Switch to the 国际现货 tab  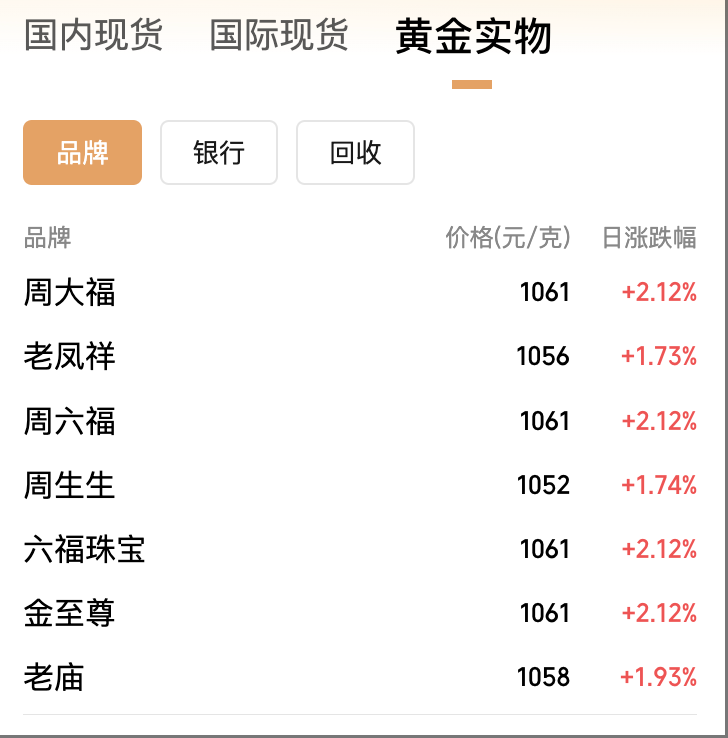(x=279, y=36)
